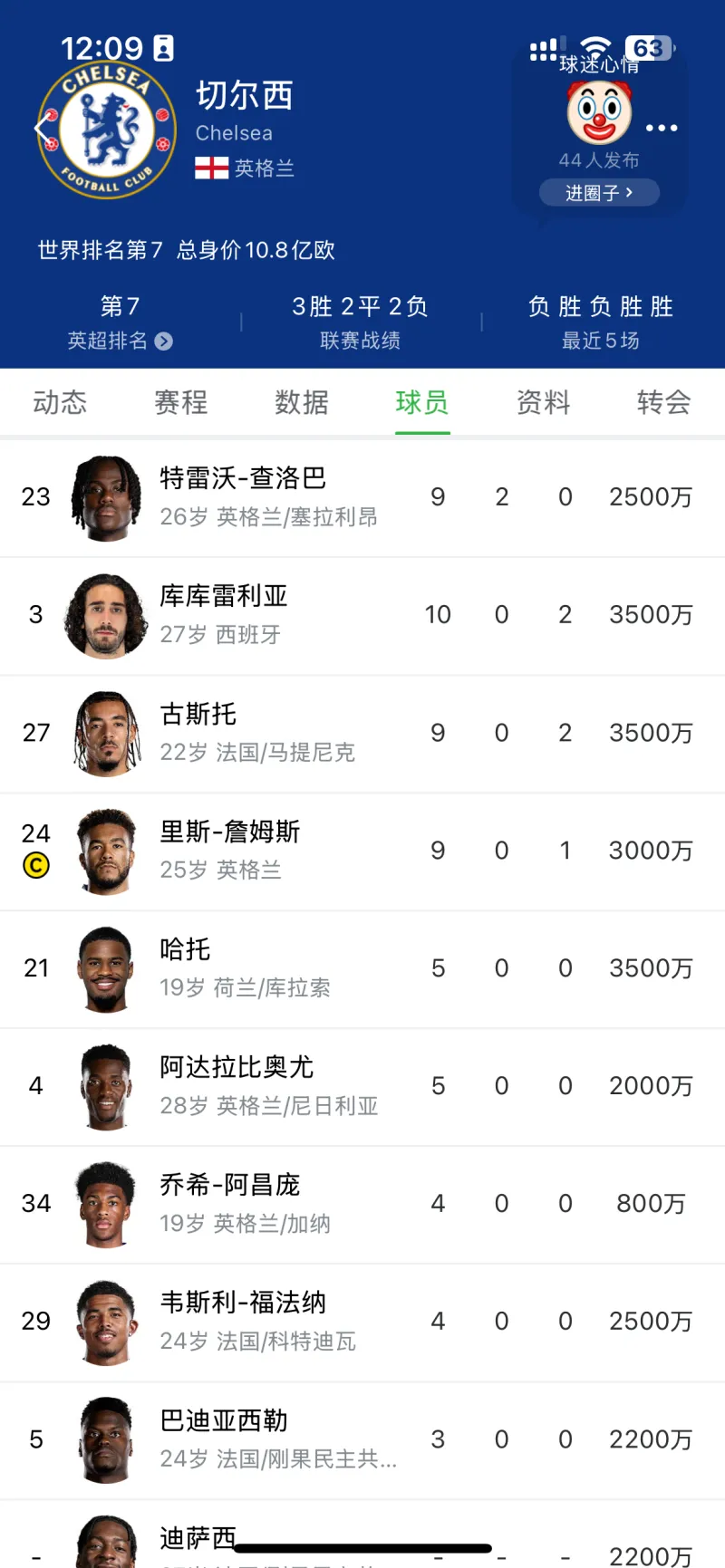This screenshot has width=725, height=1568.
Task: Open the three-dot overflow menu
Action: 662,128
